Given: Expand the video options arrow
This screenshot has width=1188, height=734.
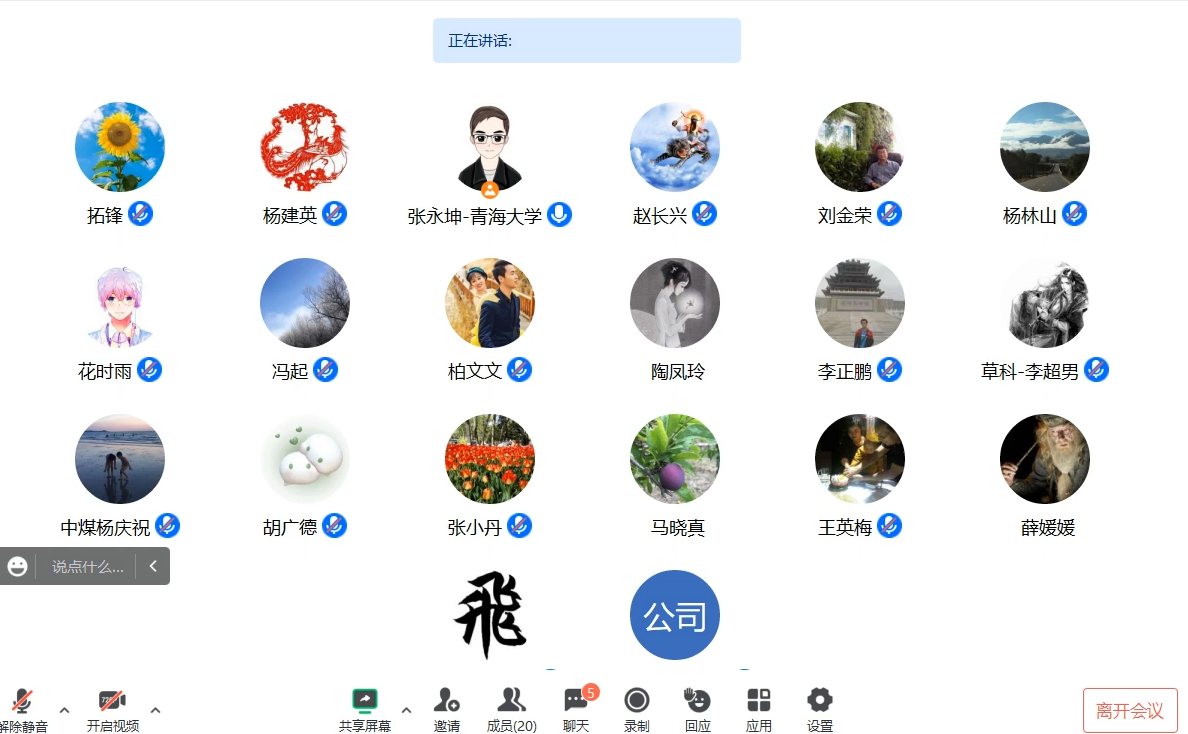Looking at the screenshot, I should (x=155, y=710).
